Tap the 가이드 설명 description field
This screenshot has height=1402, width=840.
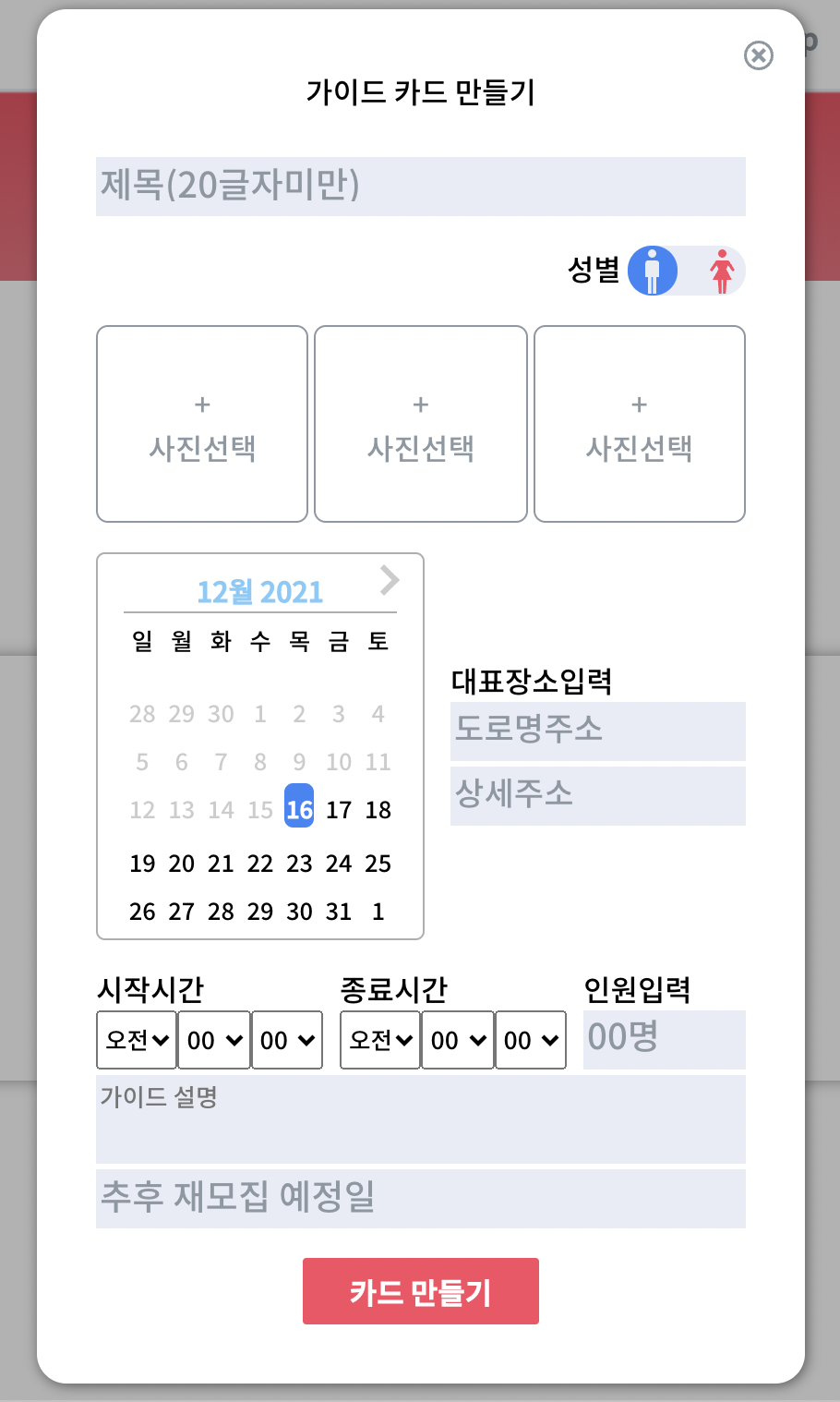pos(420,1119)
